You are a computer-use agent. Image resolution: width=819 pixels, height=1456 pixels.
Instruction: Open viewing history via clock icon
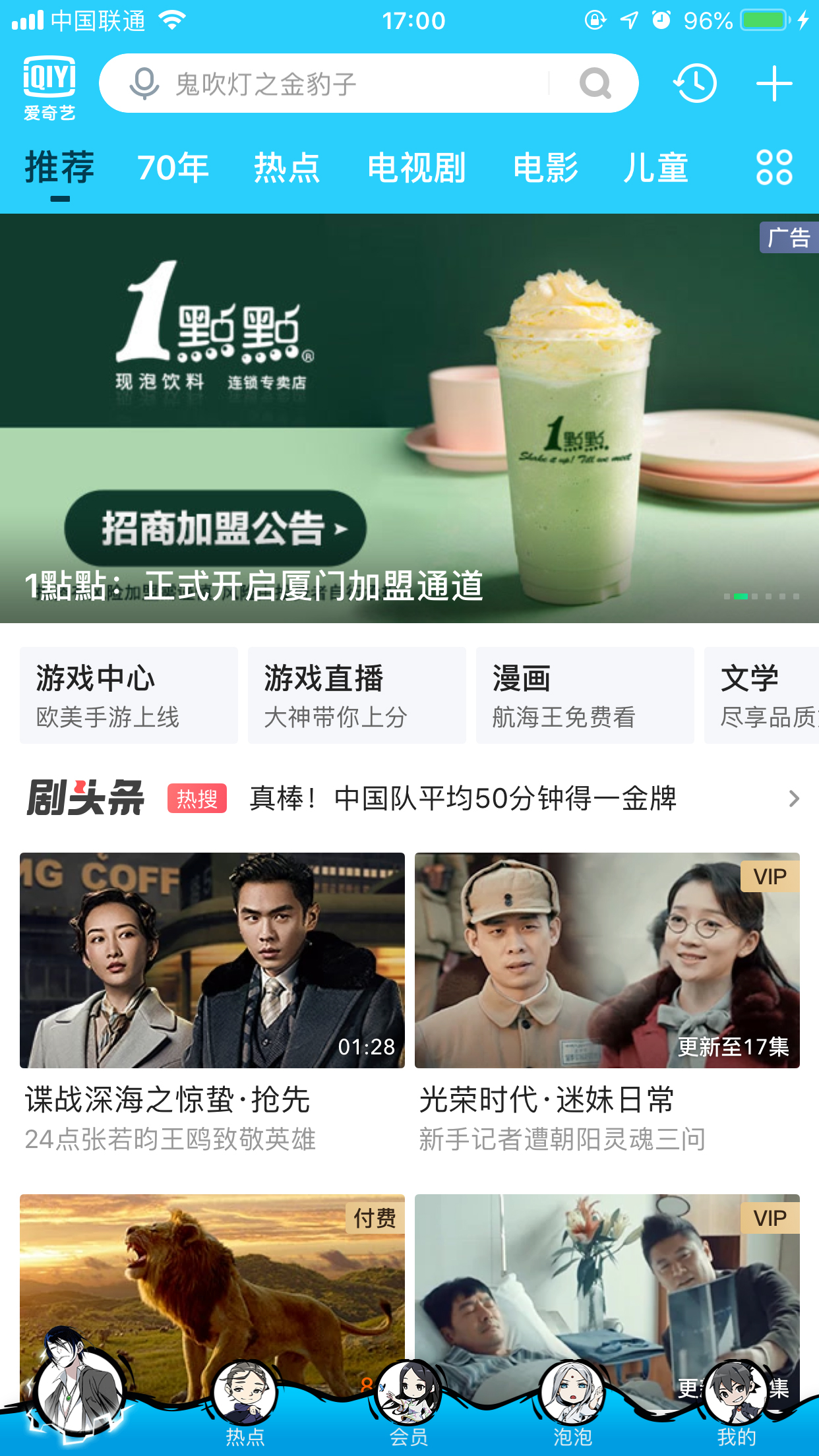[696, 83]
